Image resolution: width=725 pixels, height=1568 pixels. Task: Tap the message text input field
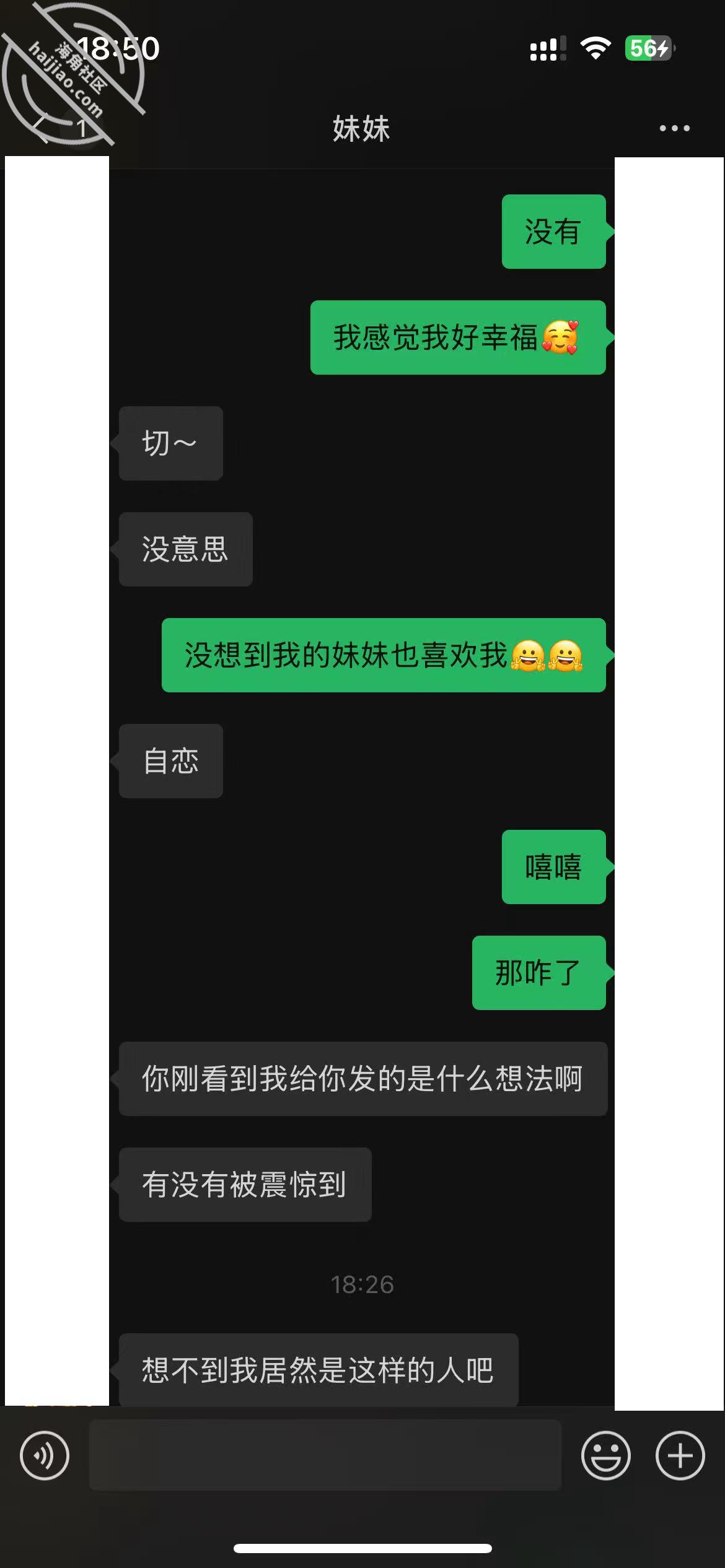[x=325, y=1455]
